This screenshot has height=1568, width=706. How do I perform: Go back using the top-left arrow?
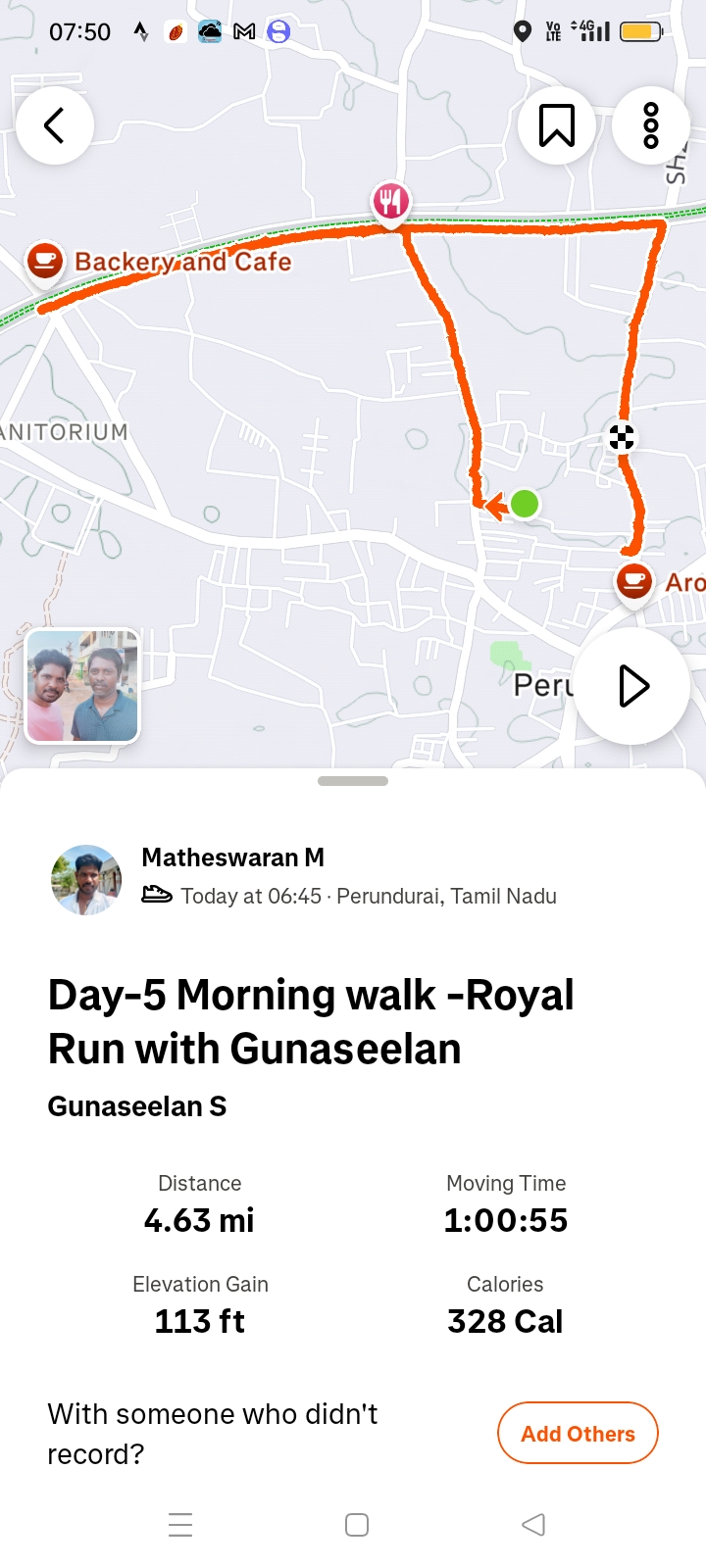[55, 124]
